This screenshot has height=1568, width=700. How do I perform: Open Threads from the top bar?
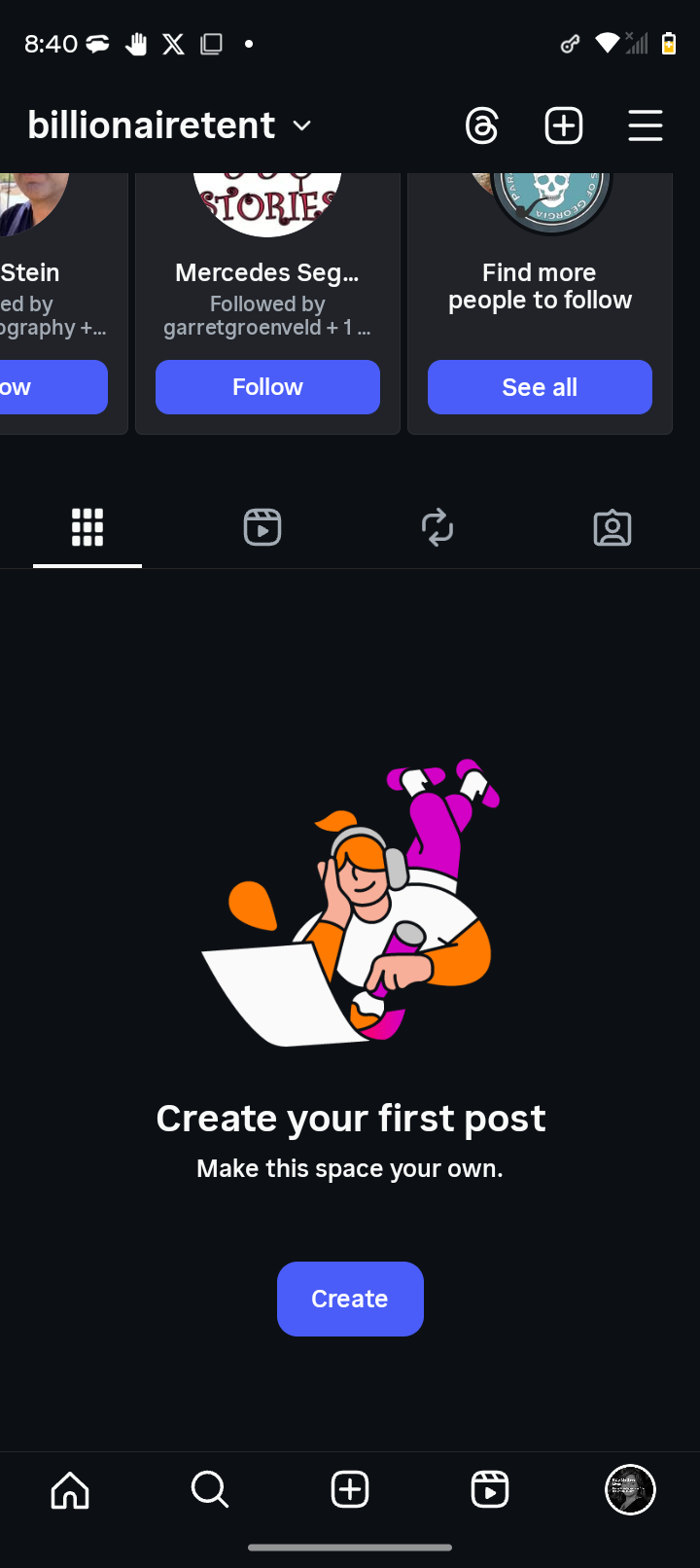(x=482, y=125)
